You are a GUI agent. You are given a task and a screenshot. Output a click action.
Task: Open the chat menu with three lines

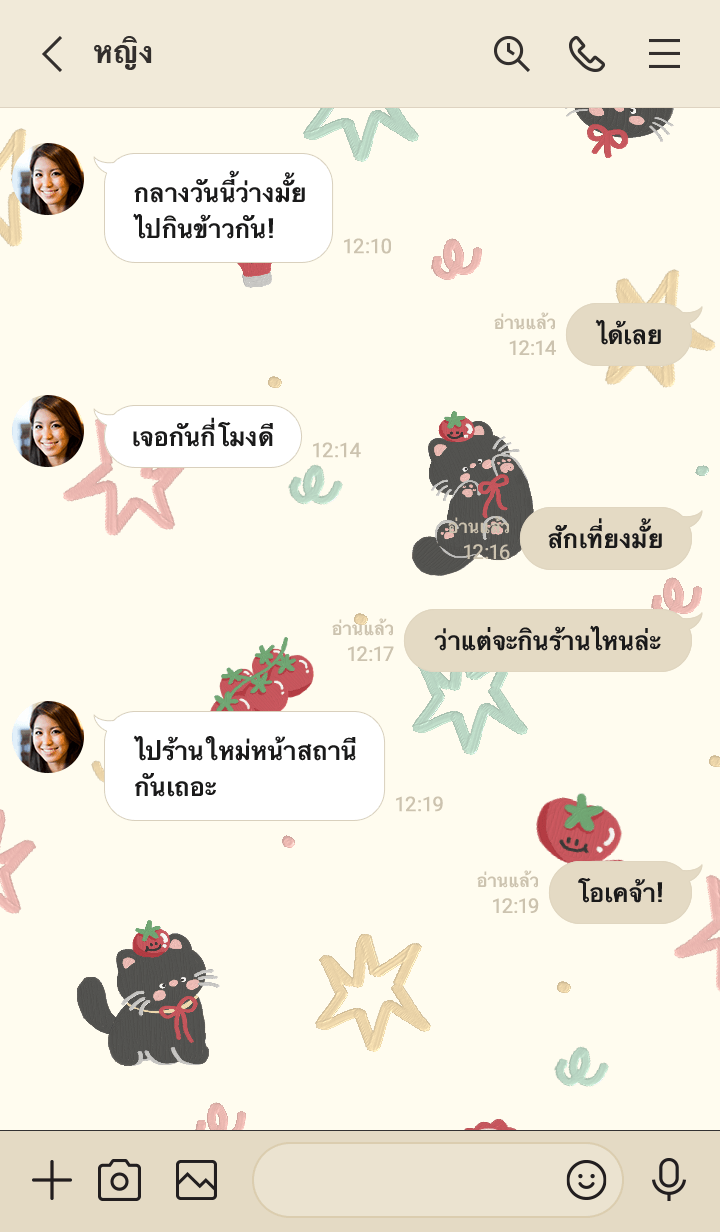click(x=664, y=54)
